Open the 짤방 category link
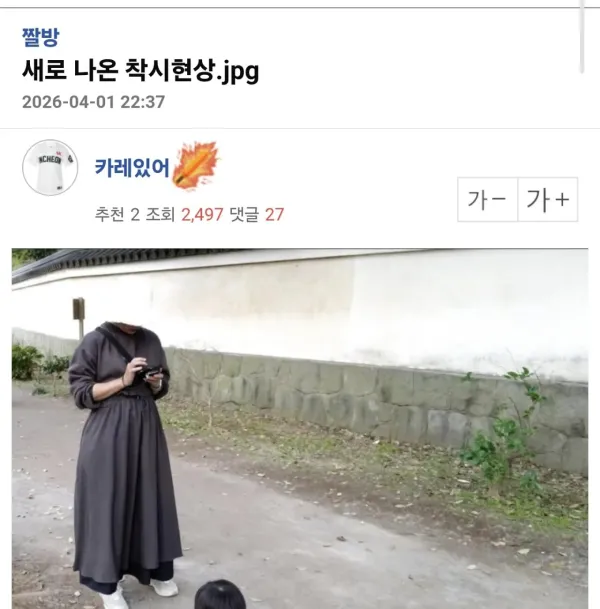This screenshot has width=600, height=609. (40, 38)
